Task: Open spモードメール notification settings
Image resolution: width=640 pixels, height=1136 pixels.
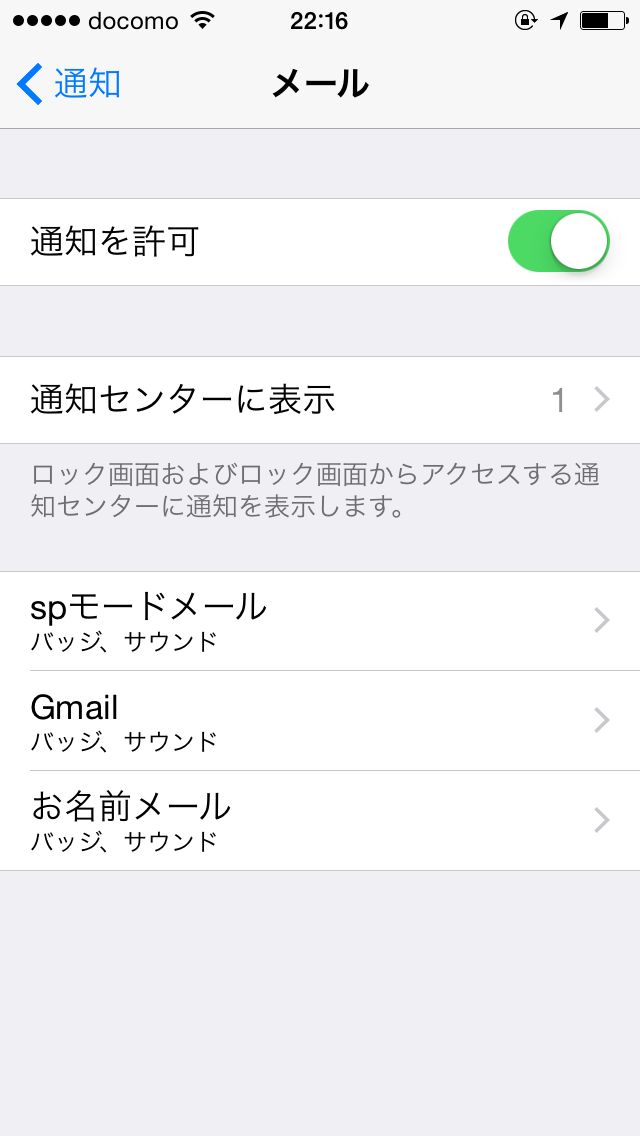Action: [x=320, y=621]
